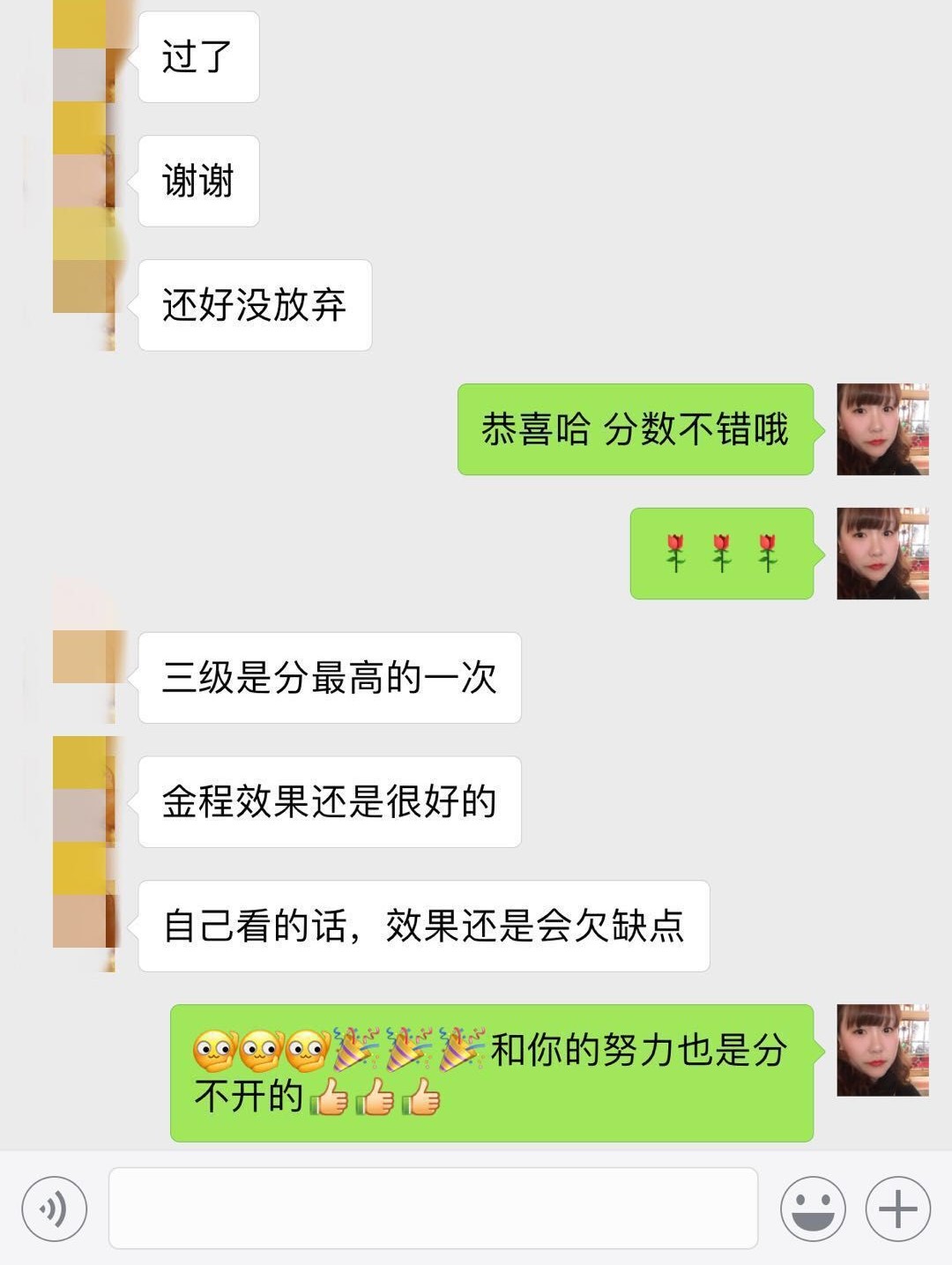Tap sender's avatar beside 恭喜哈 分数不错哦
Image resolution: width=952 pixels, height=1265 pixels.
click(x=881, y=429)
